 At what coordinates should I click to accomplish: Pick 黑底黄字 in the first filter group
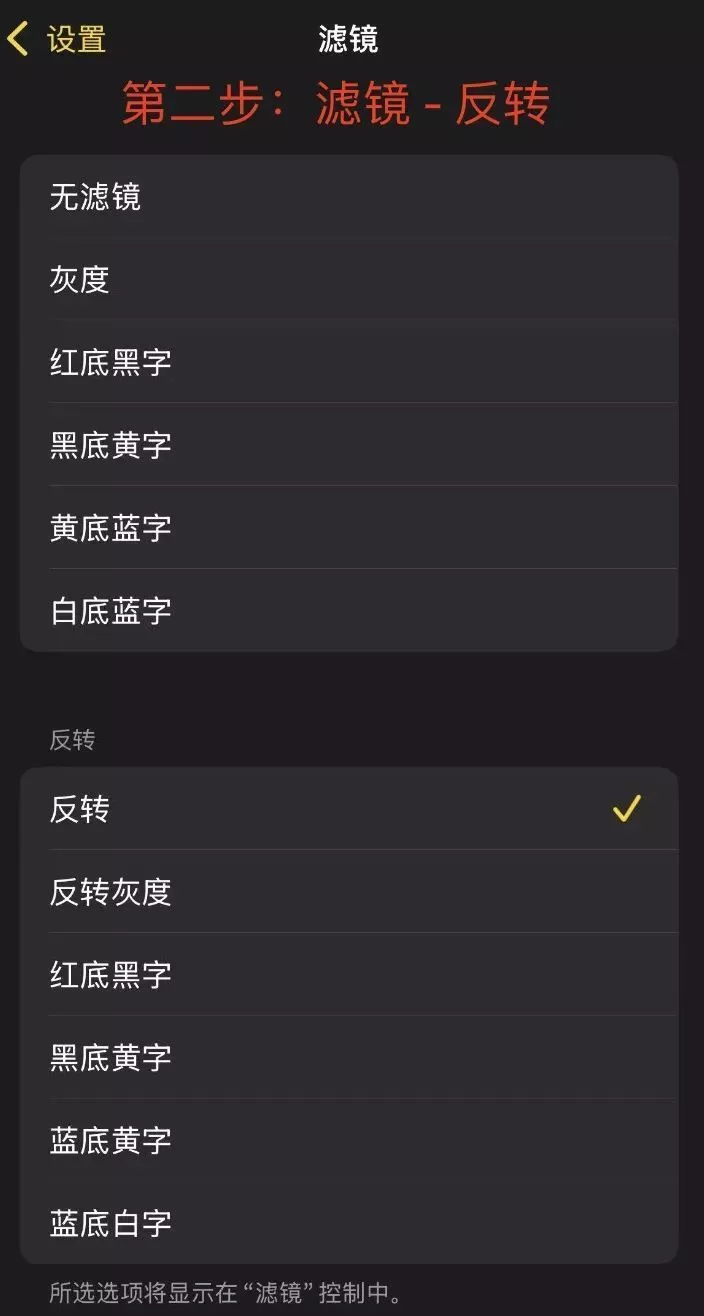pyautogui.click(x=348, y=445)
